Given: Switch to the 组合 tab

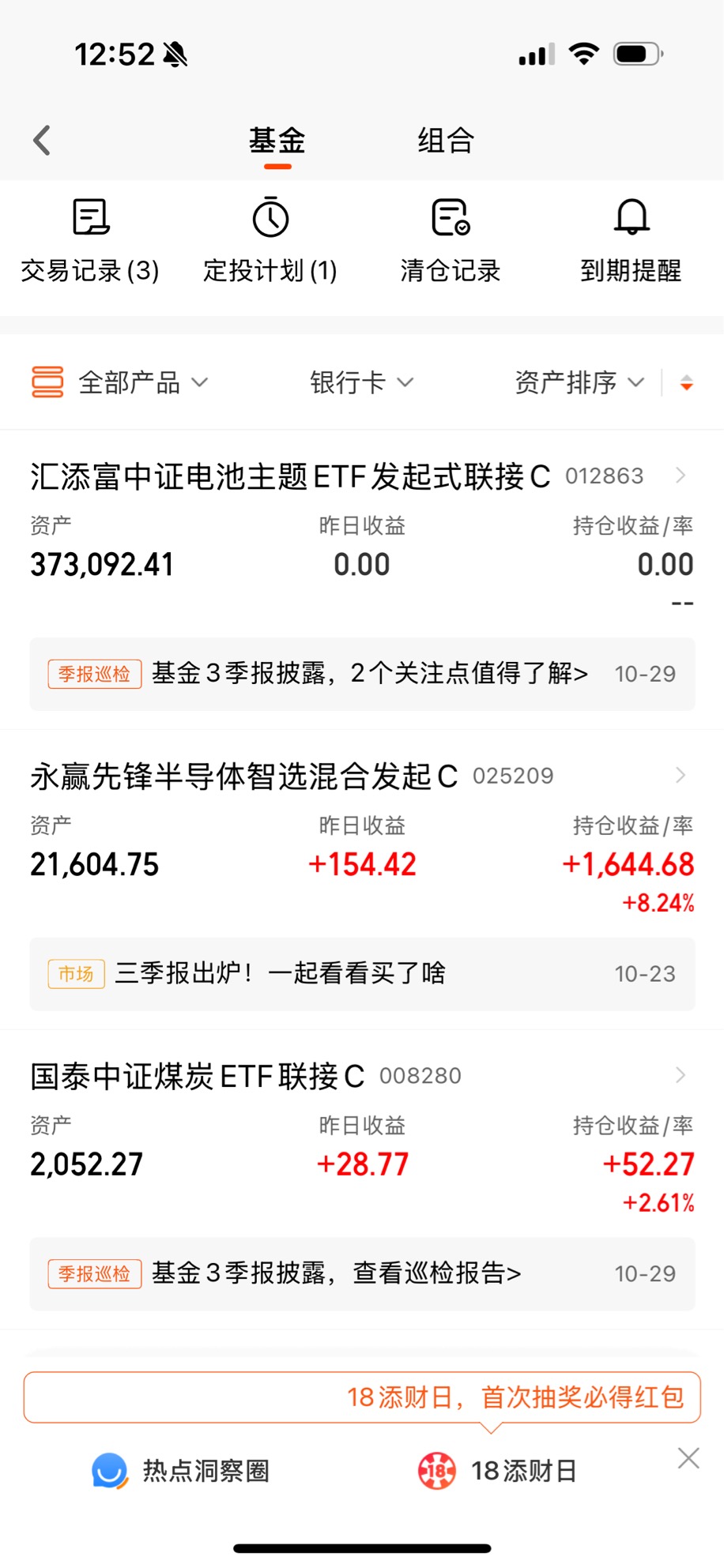Looking at the screenshot, I should coord(446,141).
